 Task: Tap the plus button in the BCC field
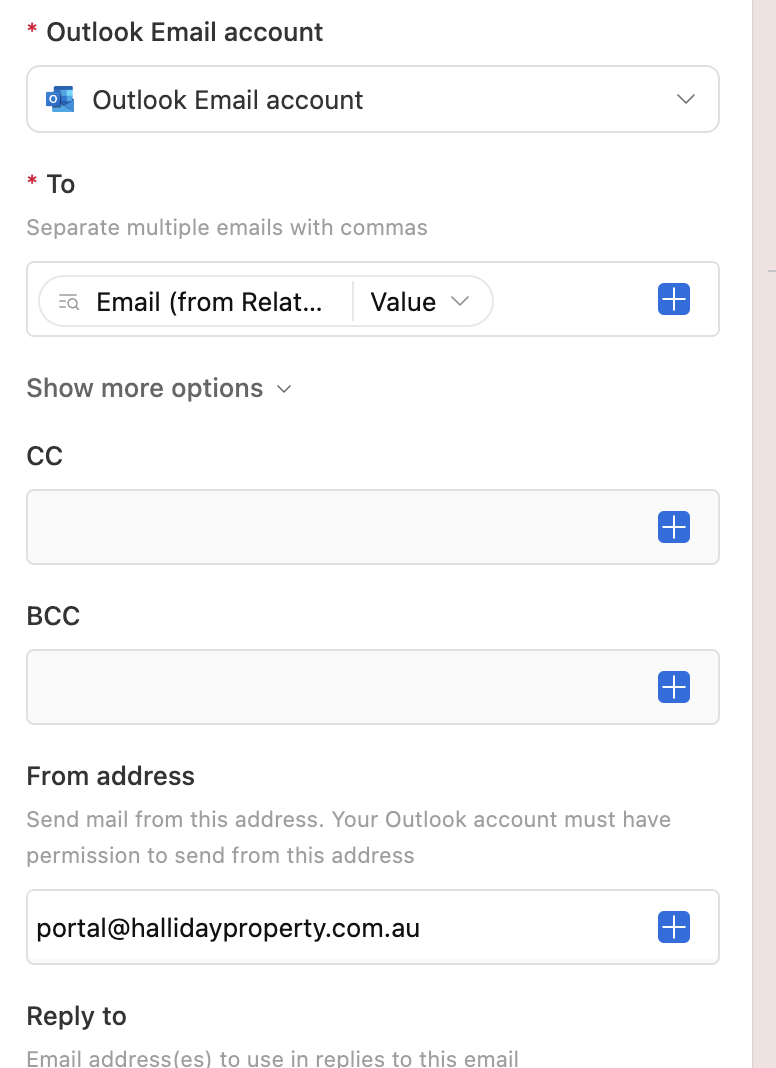[674, 687]
